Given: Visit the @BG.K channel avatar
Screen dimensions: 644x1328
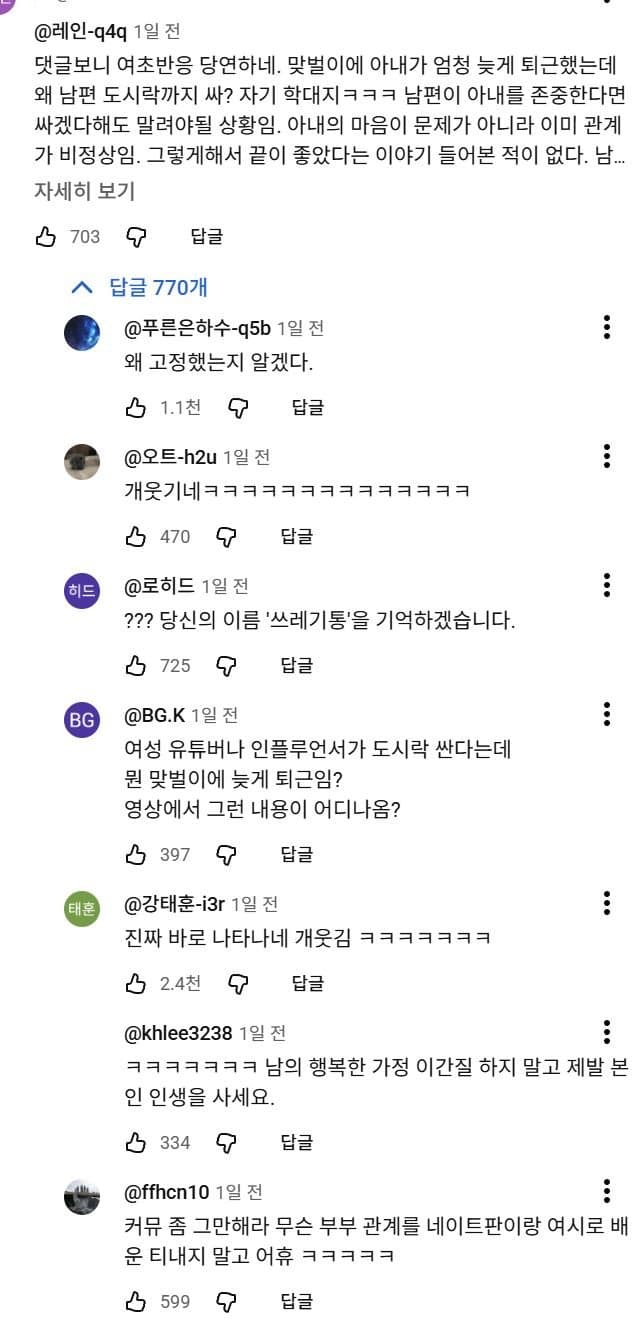Looking at the screenshot, I should pyautogui.click(x=82, y=720).
